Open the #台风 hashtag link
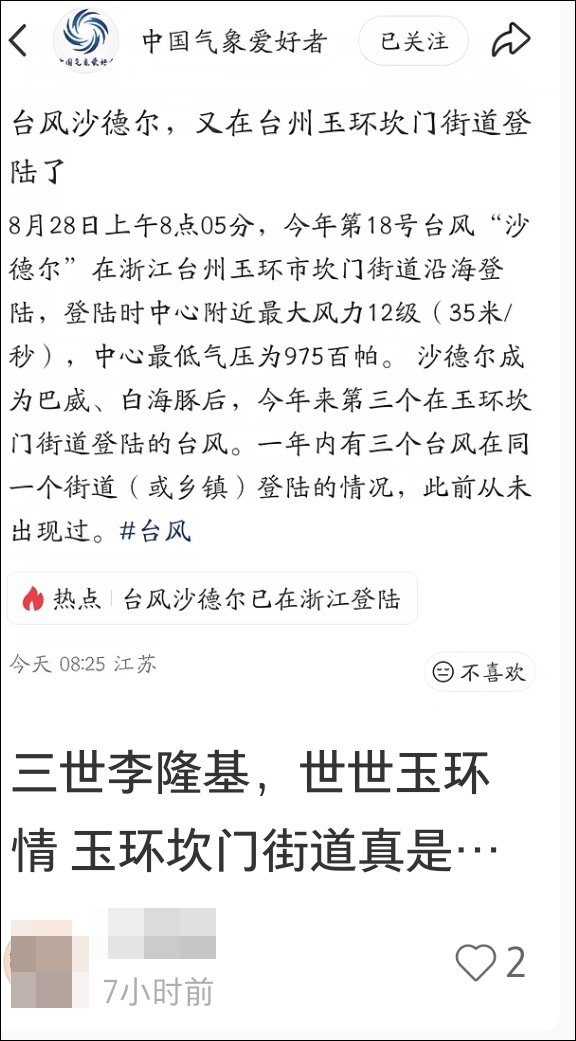Image resolution: width=576 pixels, height=1041 pixels. (155, 531)
